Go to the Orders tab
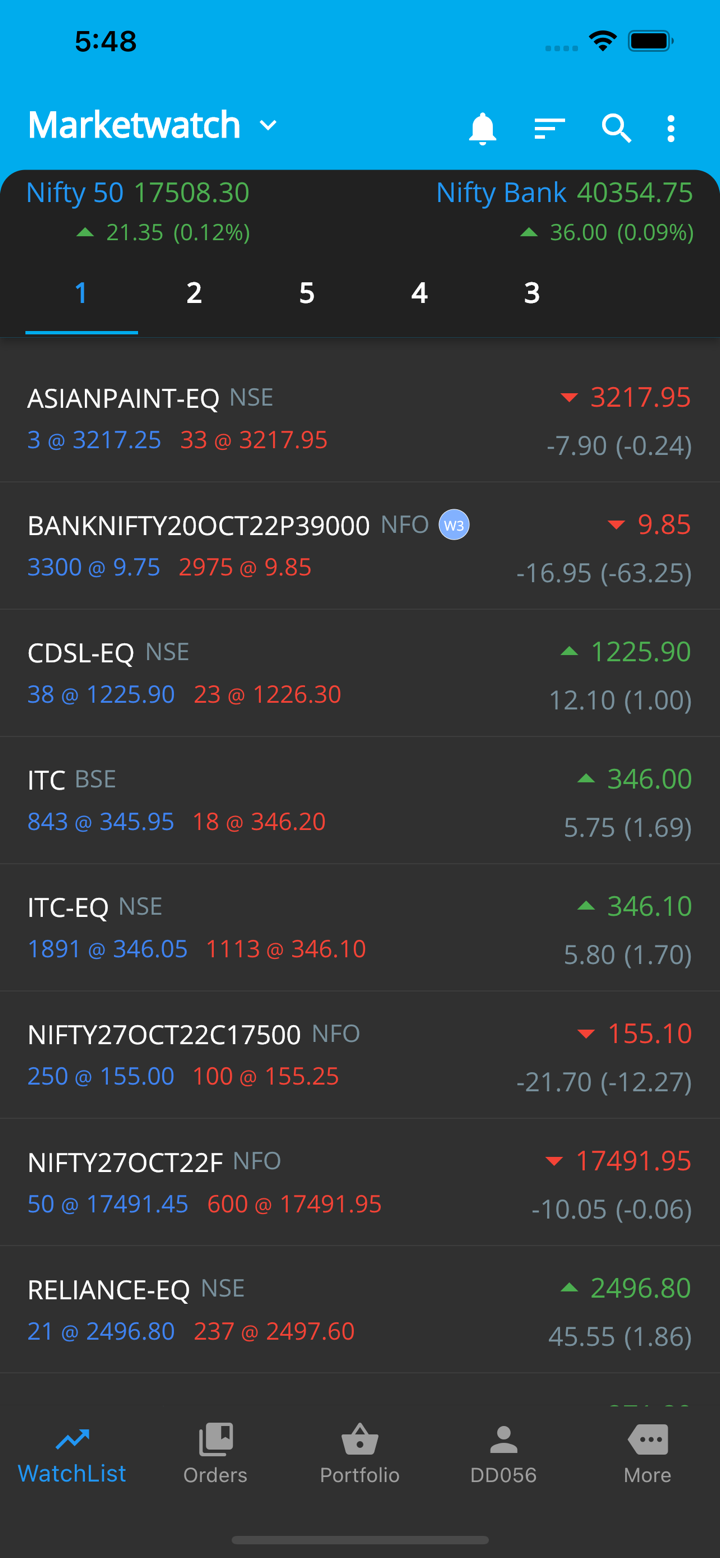Viewport: 720px width, 1558px height. point(215,1454)
